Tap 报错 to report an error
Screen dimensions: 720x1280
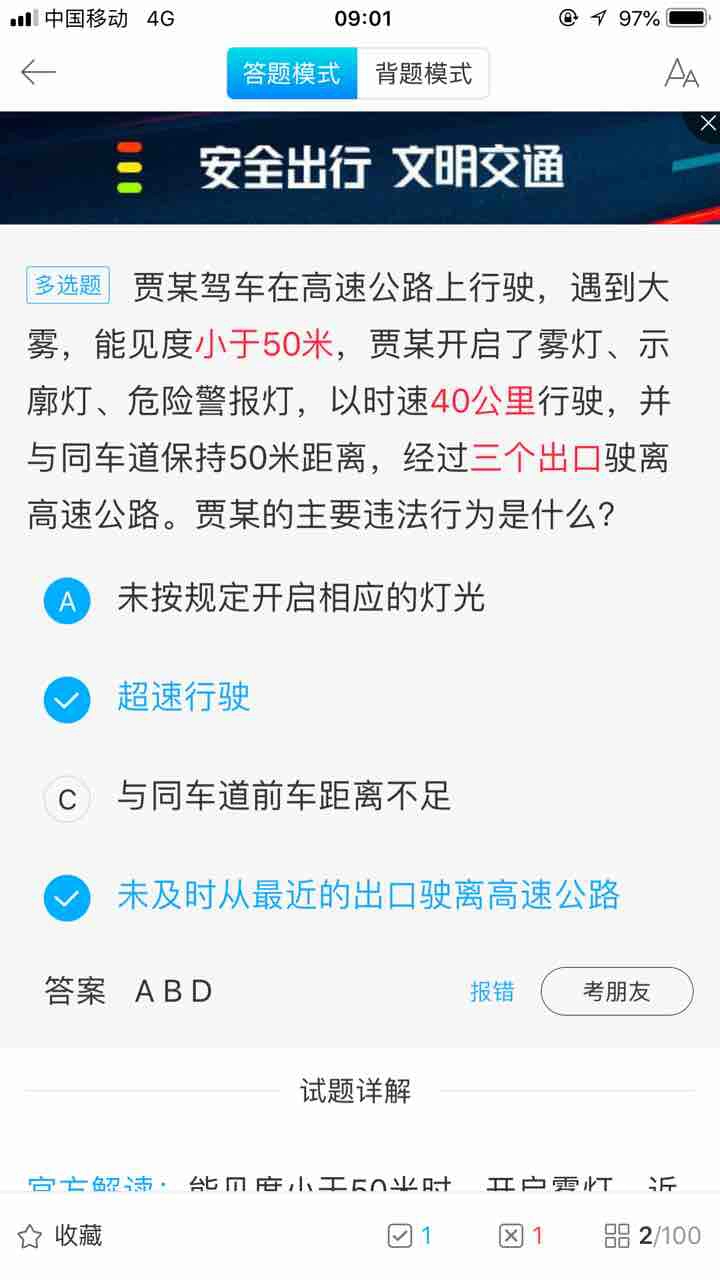[x=492, y=991]
